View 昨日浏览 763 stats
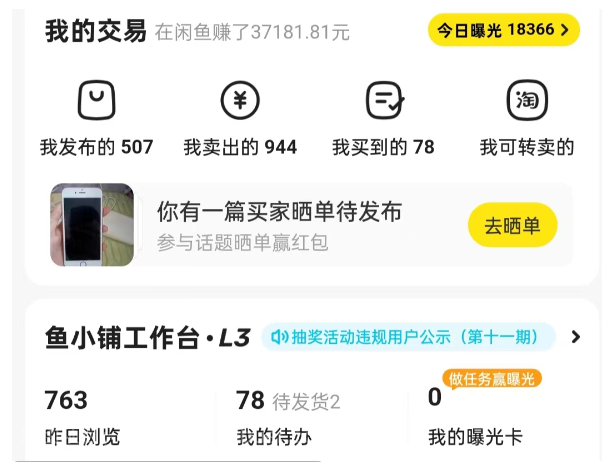 pos(82,417)
